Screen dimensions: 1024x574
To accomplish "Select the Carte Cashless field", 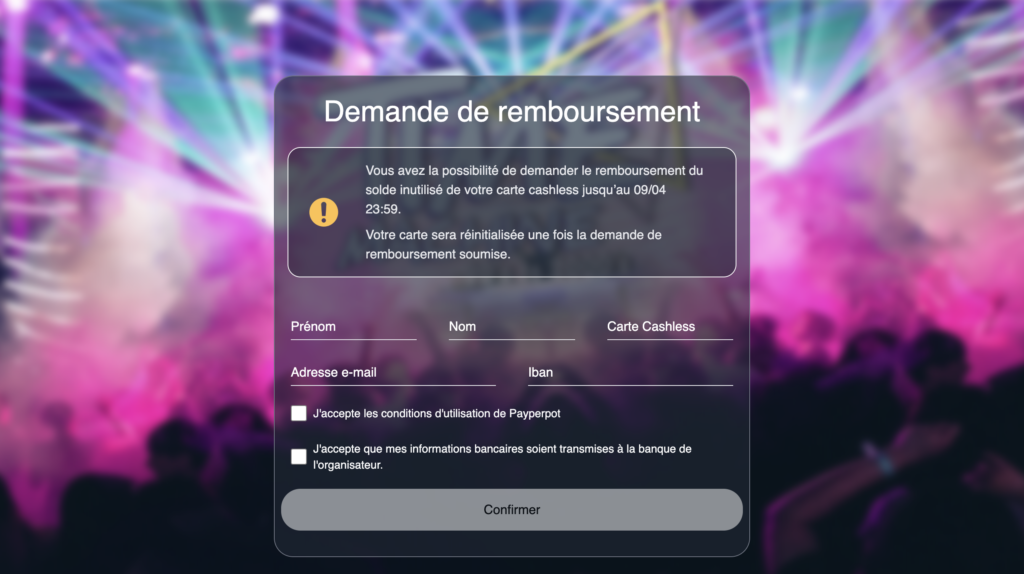I will pos(669,327).
